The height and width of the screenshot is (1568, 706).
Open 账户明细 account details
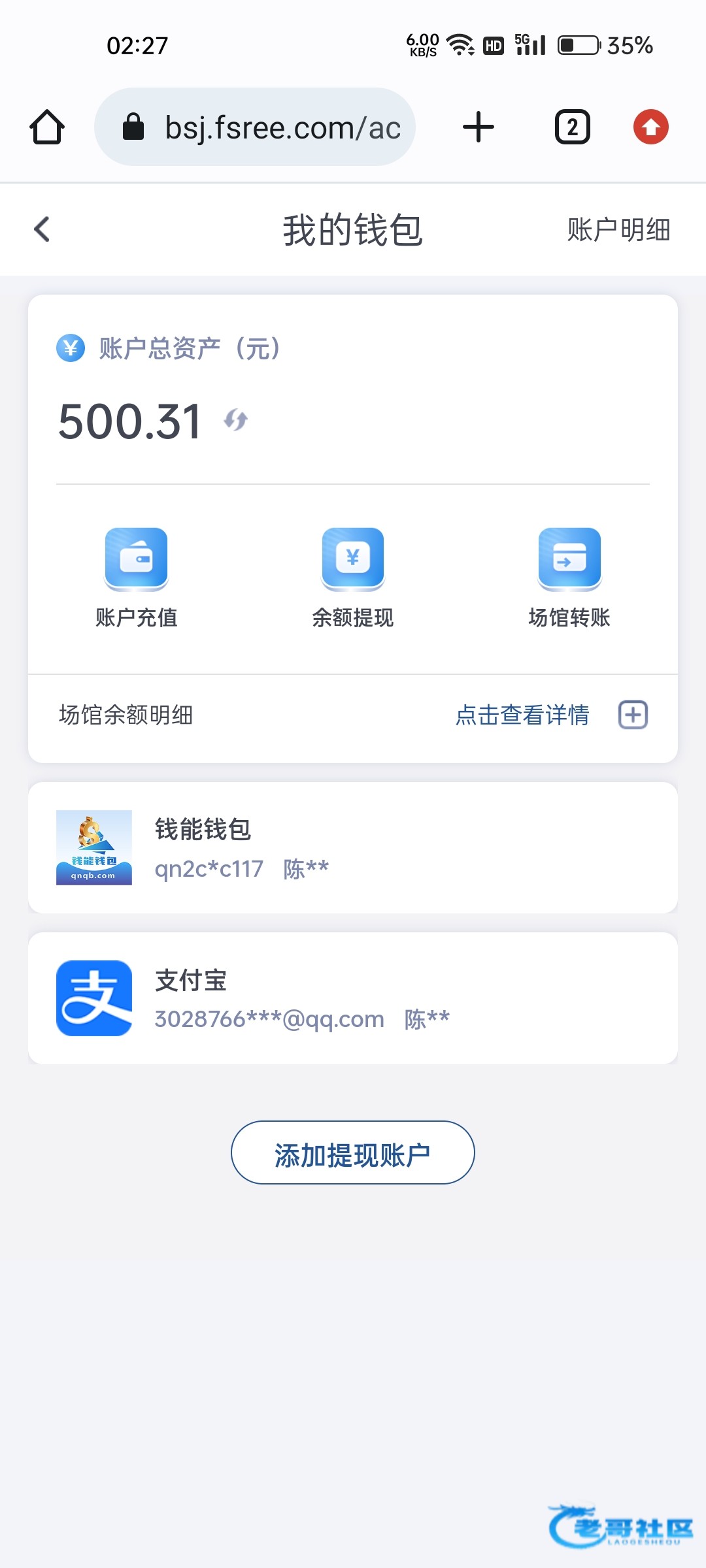[618, 230]
